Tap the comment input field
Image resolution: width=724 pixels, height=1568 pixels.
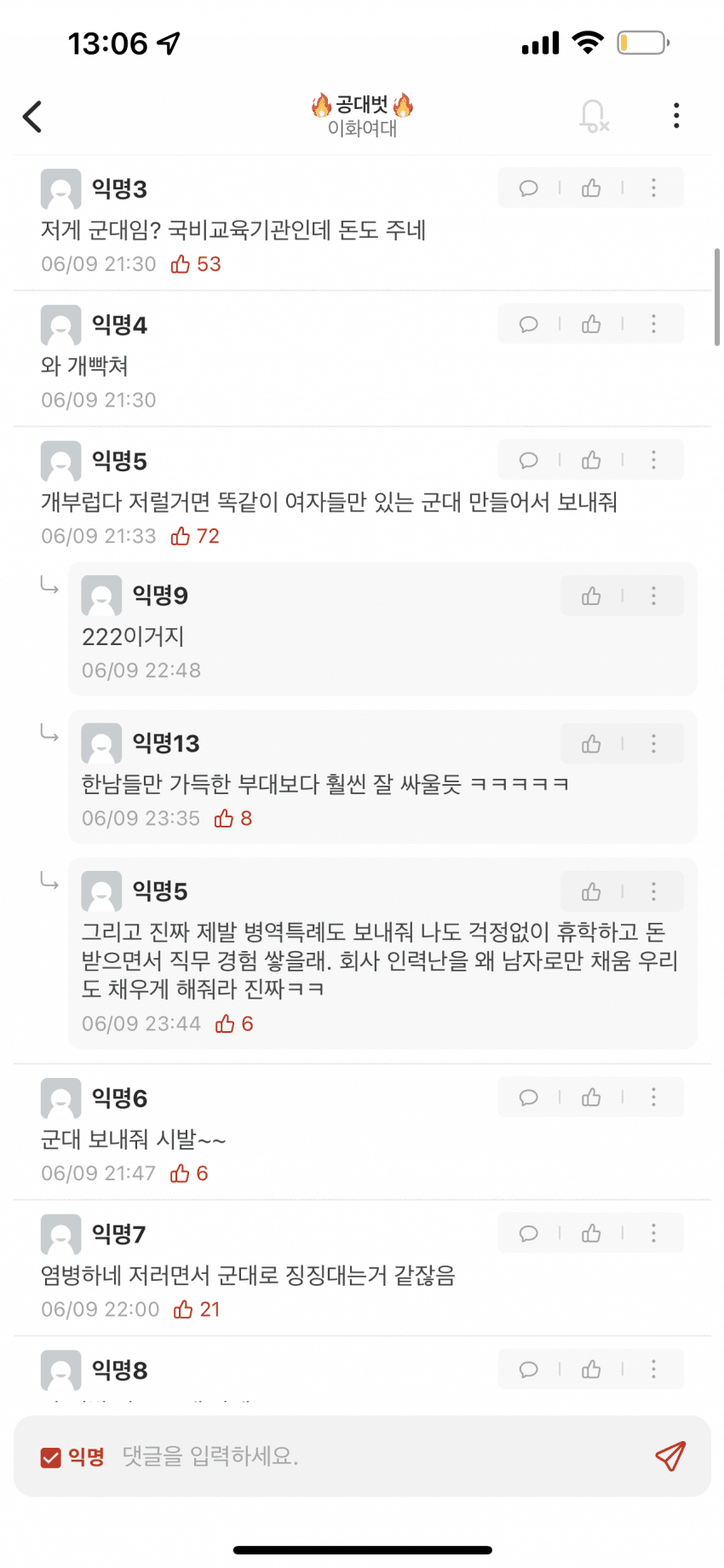[x=375, y=1456]
